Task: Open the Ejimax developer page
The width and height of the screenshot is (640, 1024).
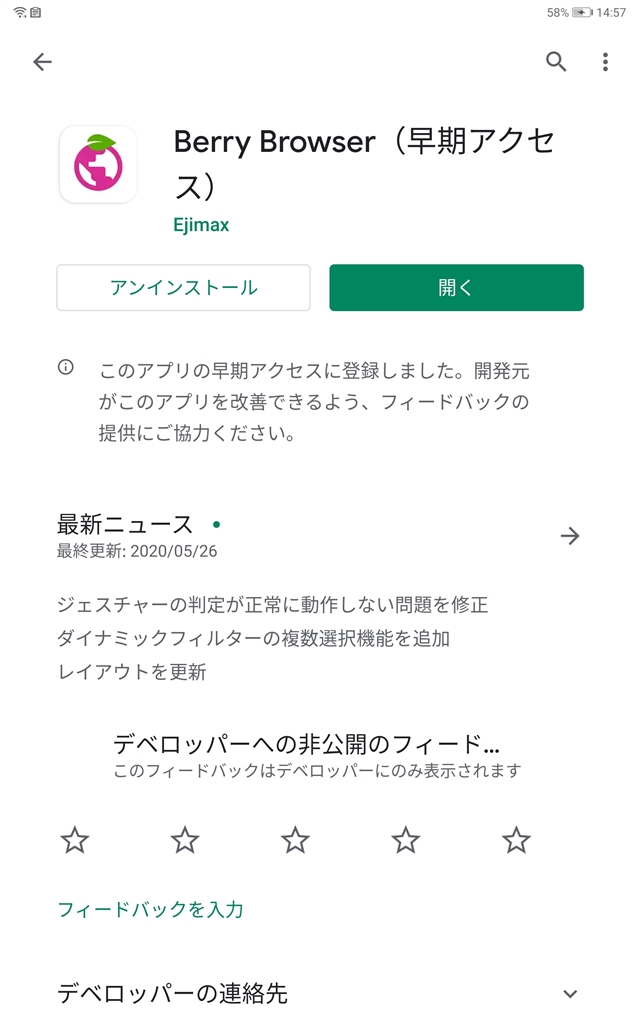Action: [x=201, y=225]
